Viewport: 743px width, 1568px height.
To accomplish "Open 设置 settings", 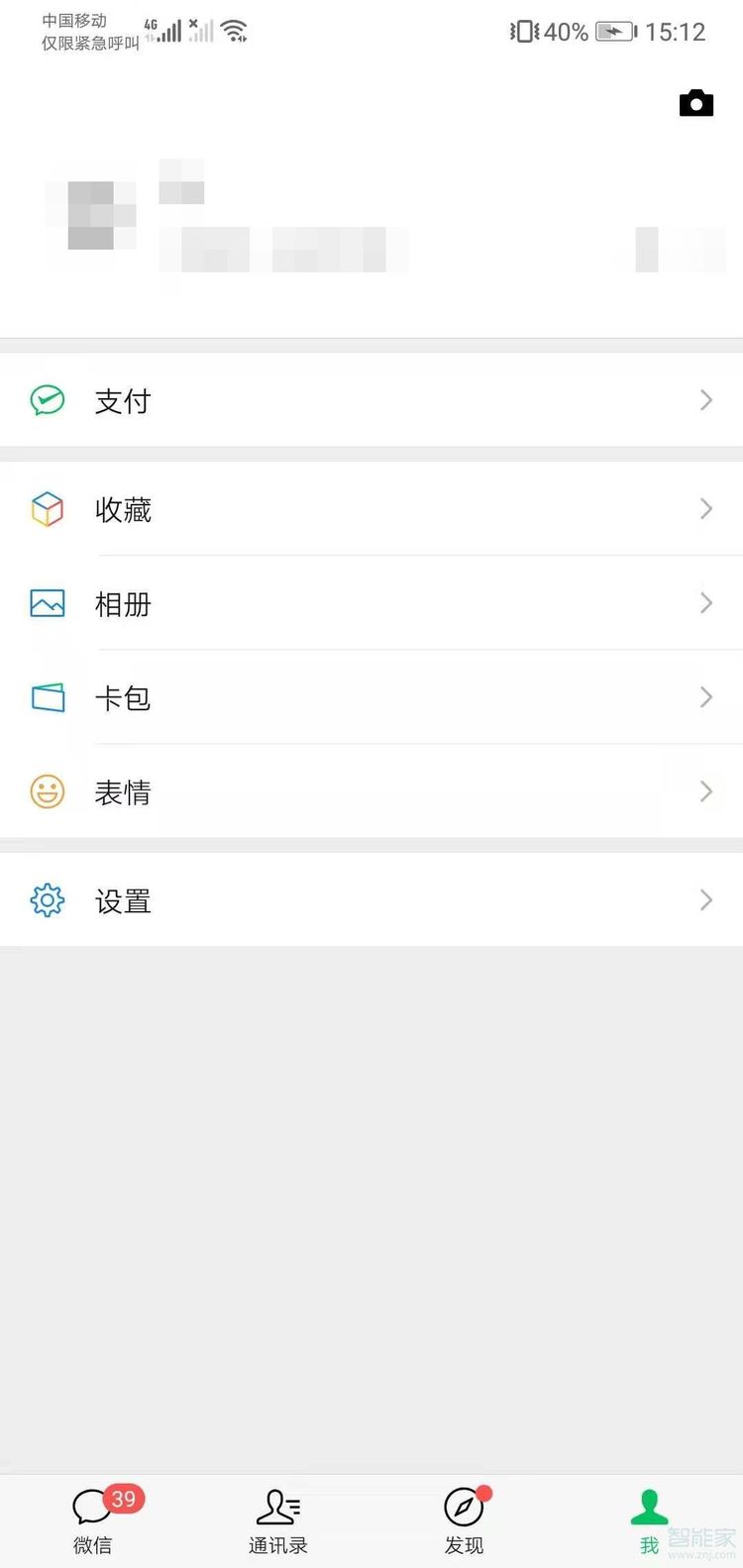I will [371, 900].
